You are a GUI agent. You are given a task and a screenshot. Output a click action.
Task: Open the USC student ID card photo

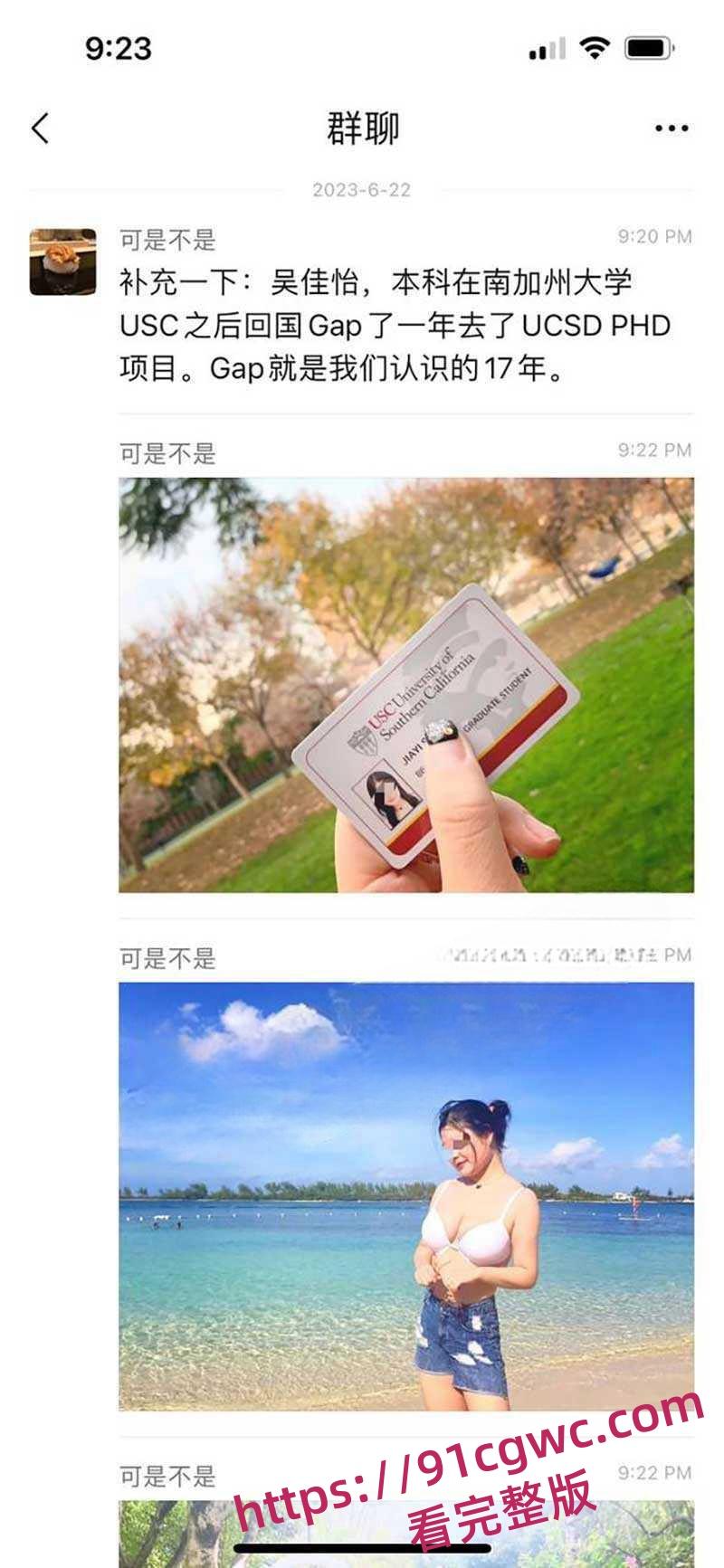pyautogui.click(x=407, y=688)
